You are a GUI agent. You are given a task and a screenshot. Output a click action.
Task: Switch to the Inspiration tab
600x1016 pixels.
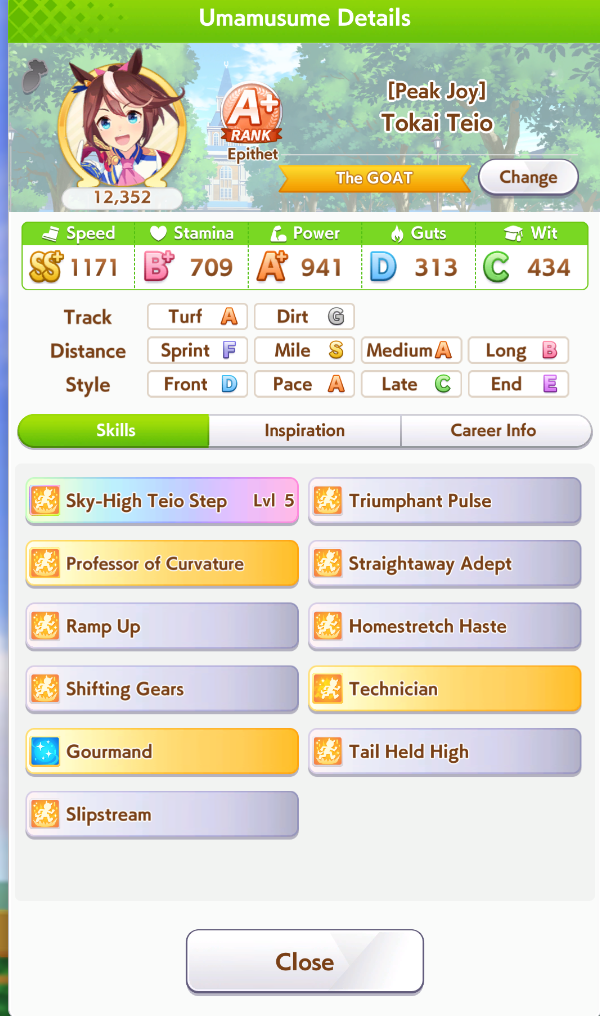(305, 430)
